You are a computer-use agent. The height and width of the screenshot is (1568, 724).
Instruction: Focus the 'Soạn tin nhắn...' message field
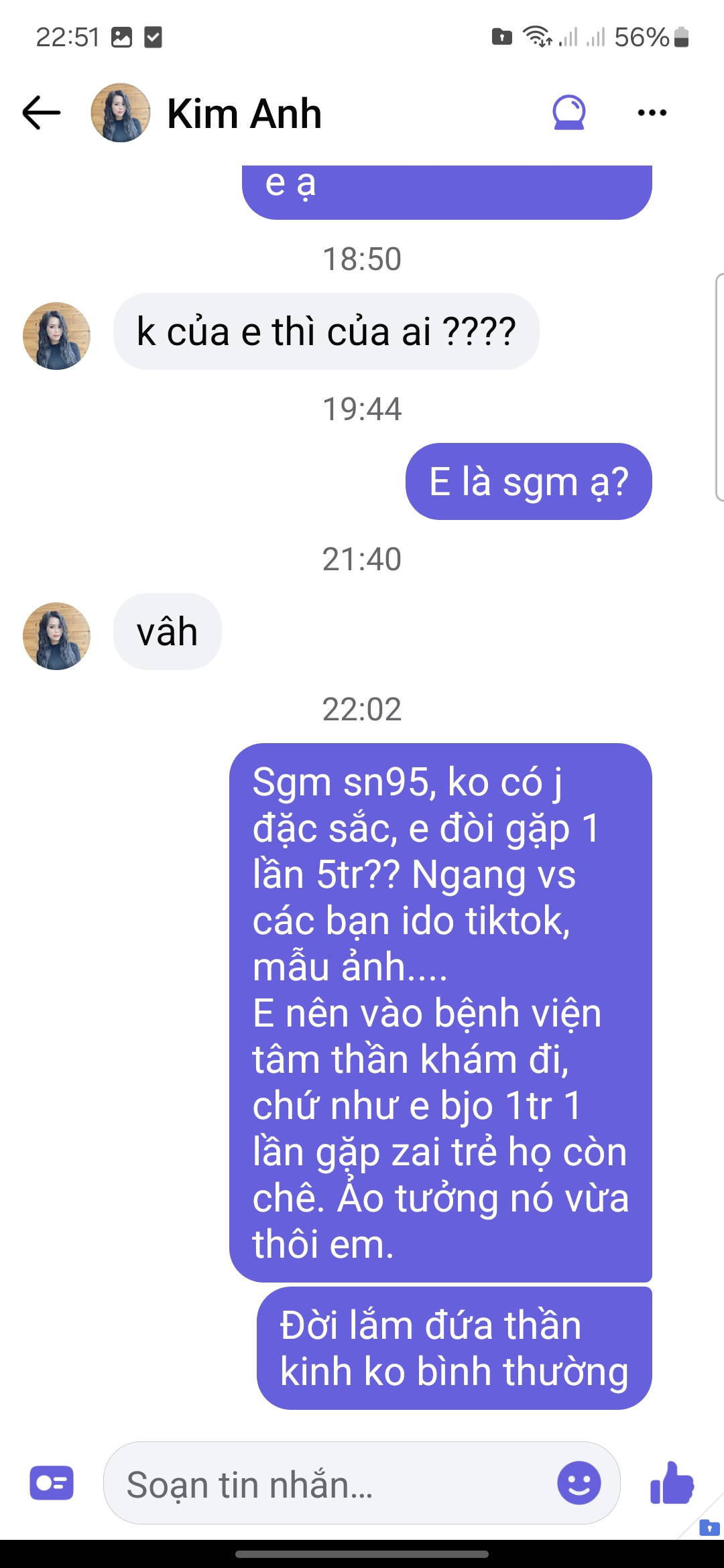coord(328,1484)
